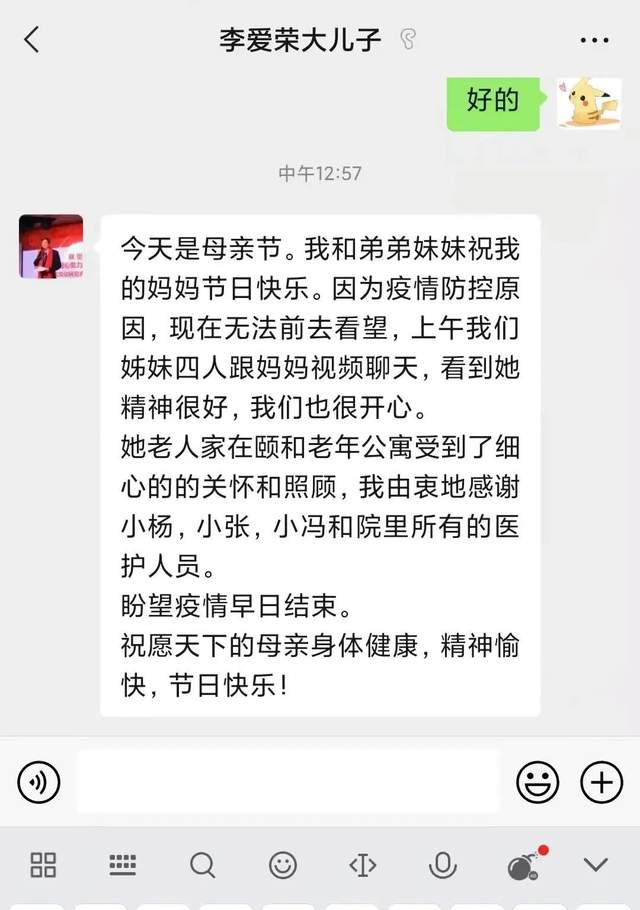
Task: Open the keyboard toolbar grid menu
Action: 43,865
